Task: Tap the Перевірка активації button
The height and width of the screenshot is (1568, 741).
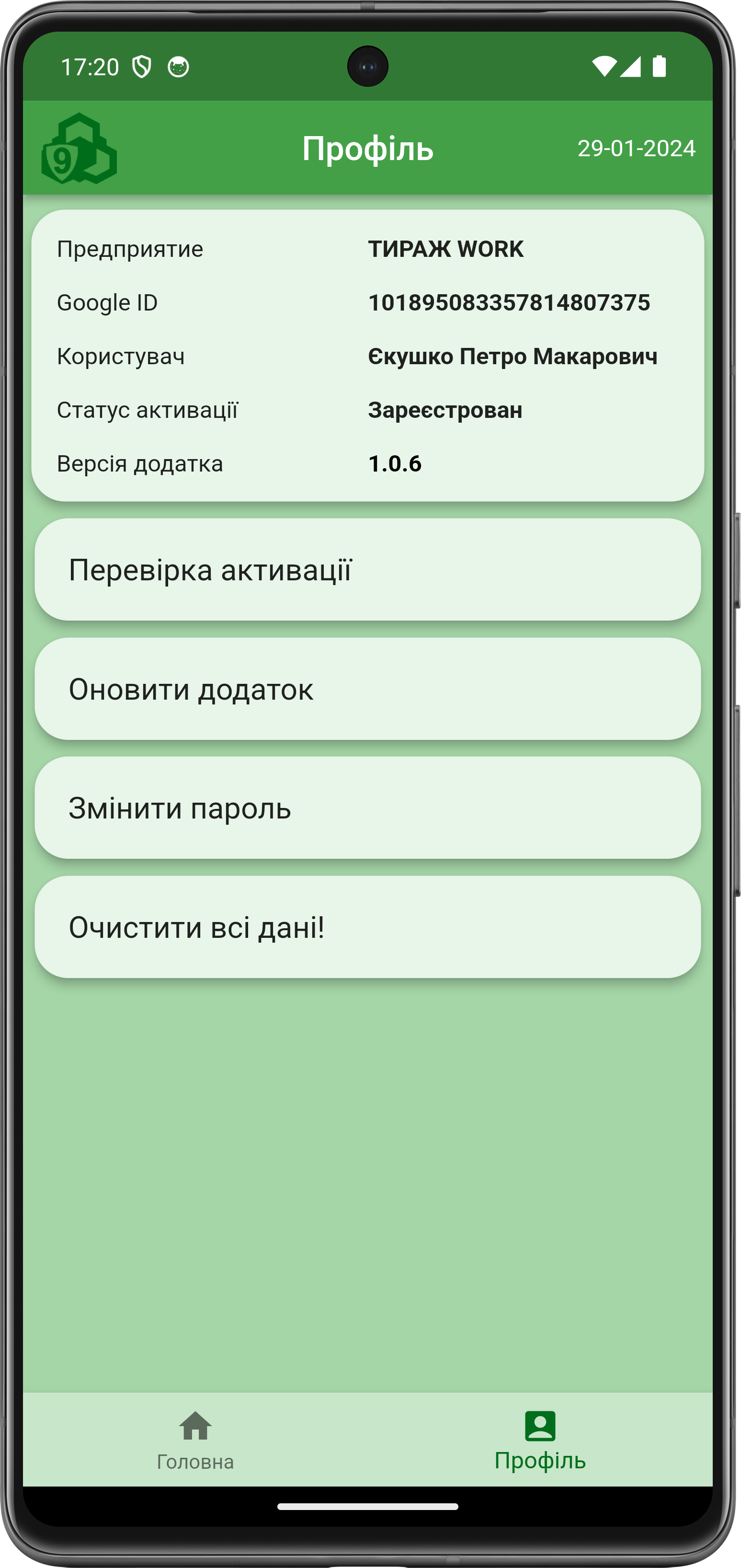Action: pyautogui.click(x=367, y=570)
